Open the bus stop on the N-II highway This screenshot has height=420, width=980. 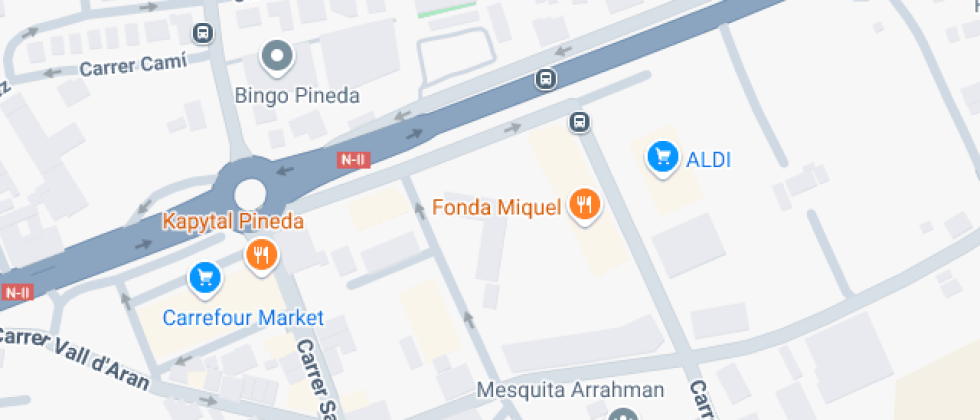pyautogui.click(x=546, y=79)
